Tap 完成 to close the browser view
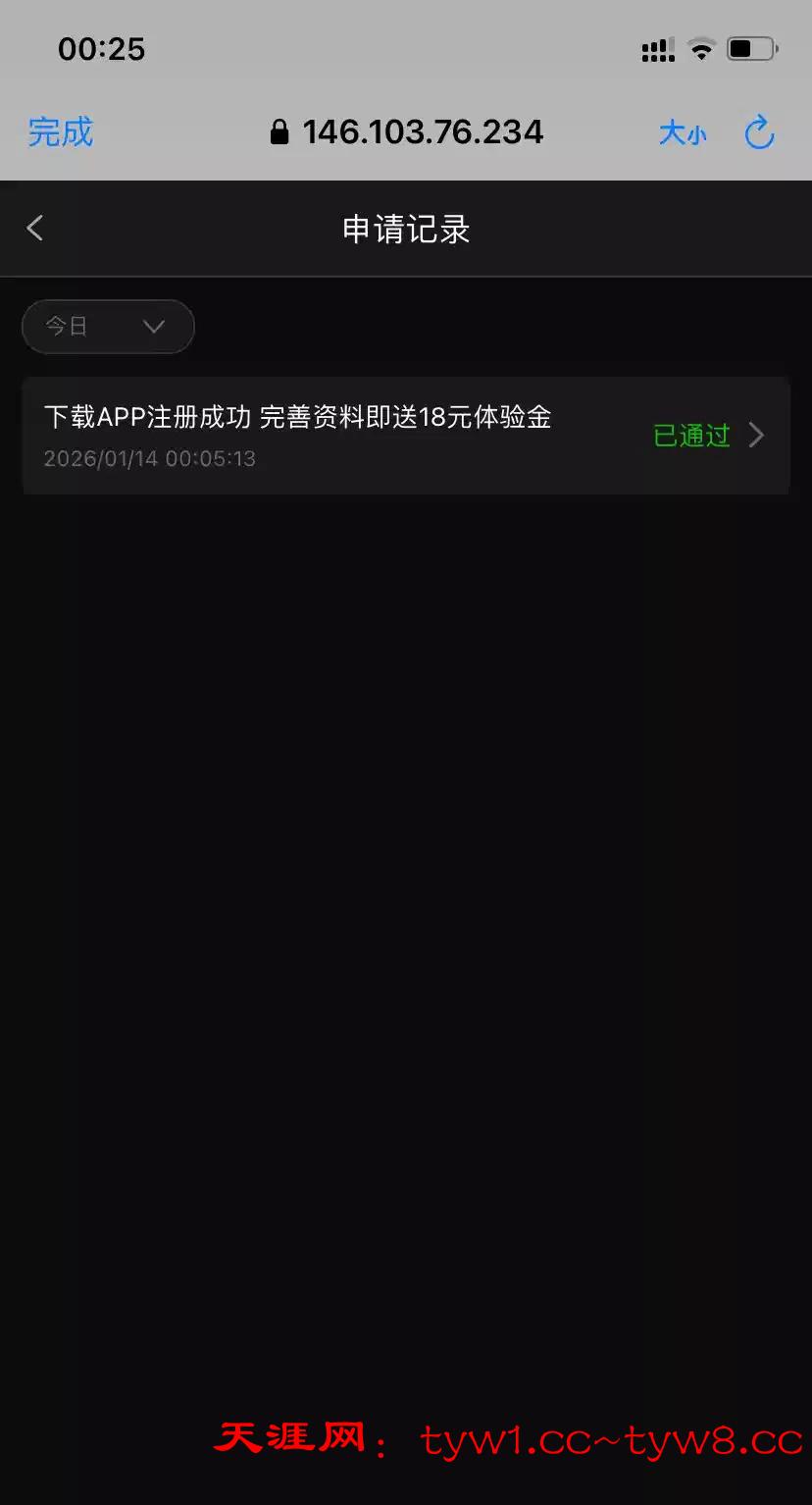Screen dimensions: 812x1505 [61, 132]
